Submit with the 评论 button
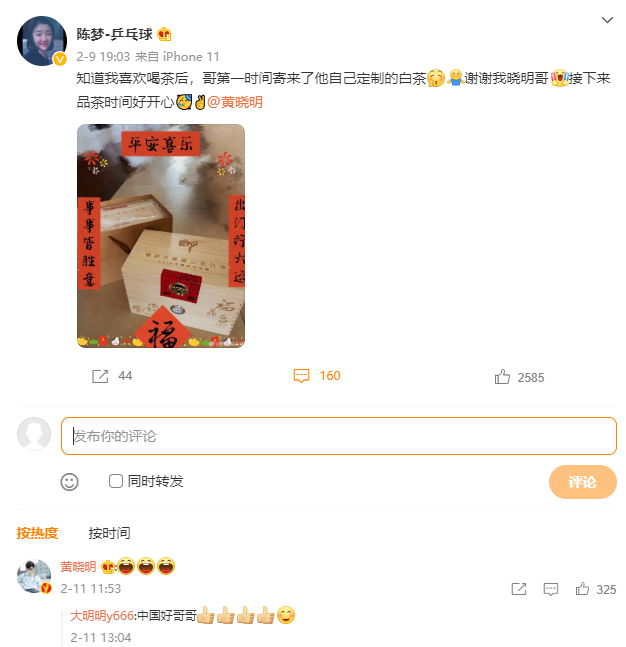The width and height of the screenshot is (626, 647). click(x=582, y=481)
